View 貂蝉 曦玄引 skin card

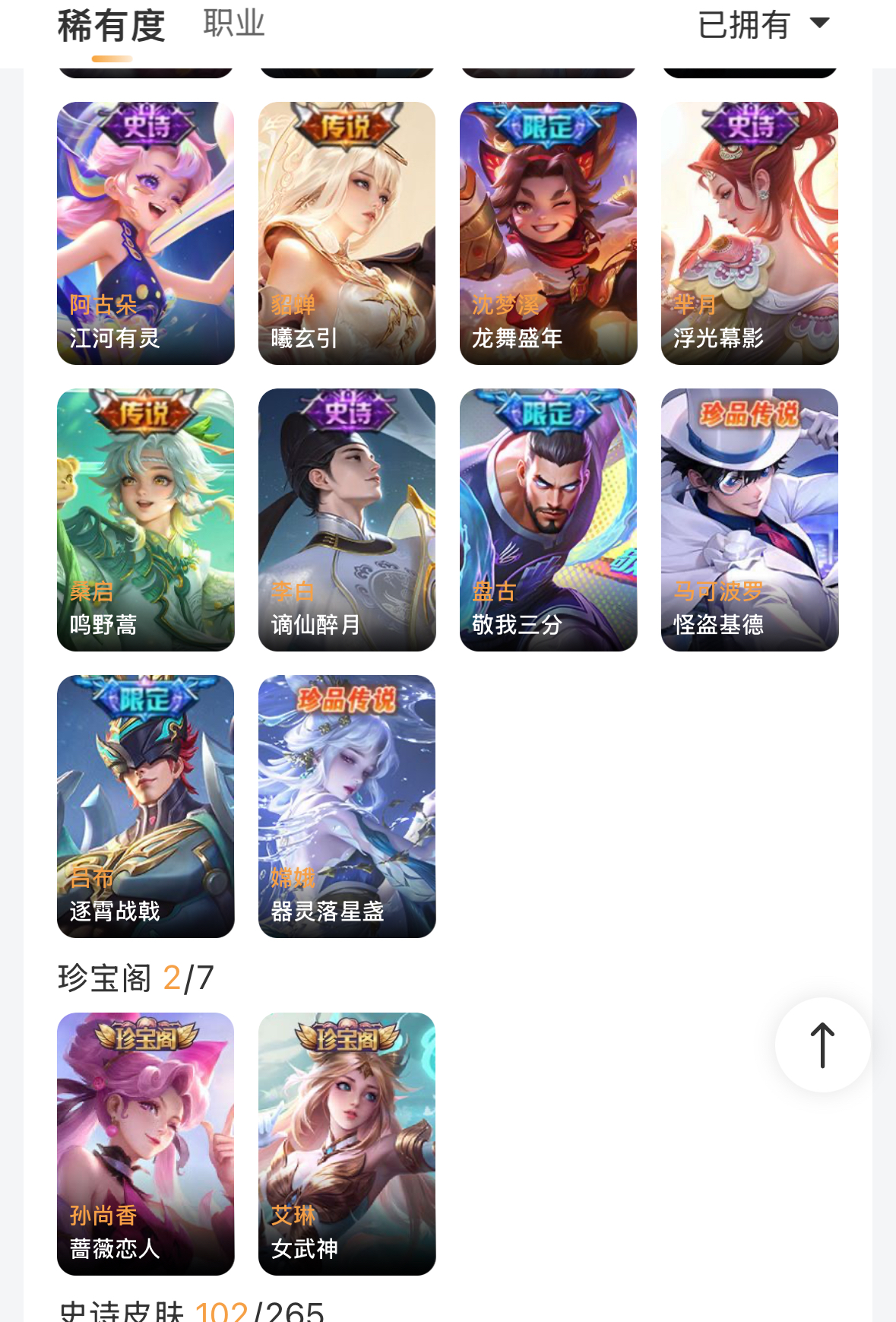347,233
